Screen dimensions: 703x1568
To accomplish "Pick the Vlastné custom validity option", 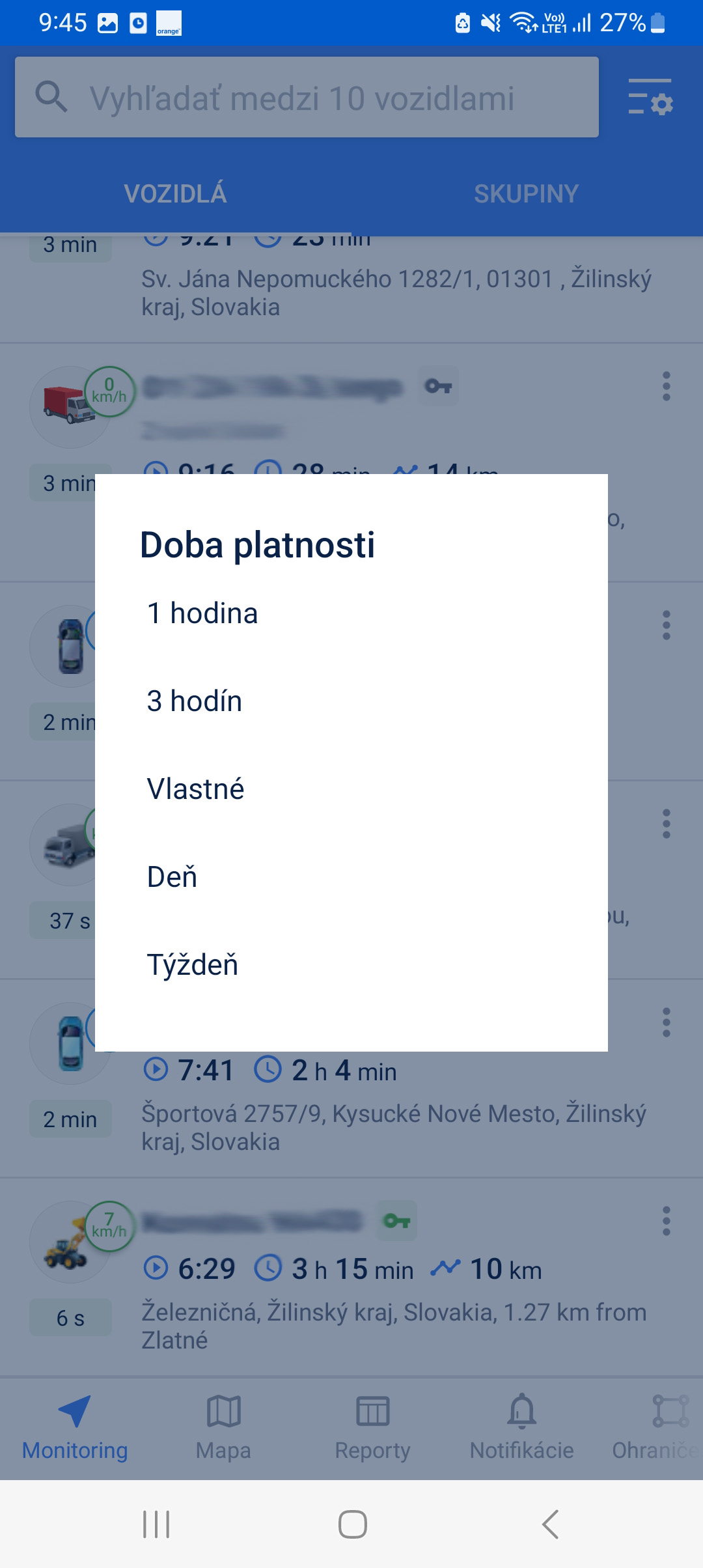I will [x=351, y=789].
